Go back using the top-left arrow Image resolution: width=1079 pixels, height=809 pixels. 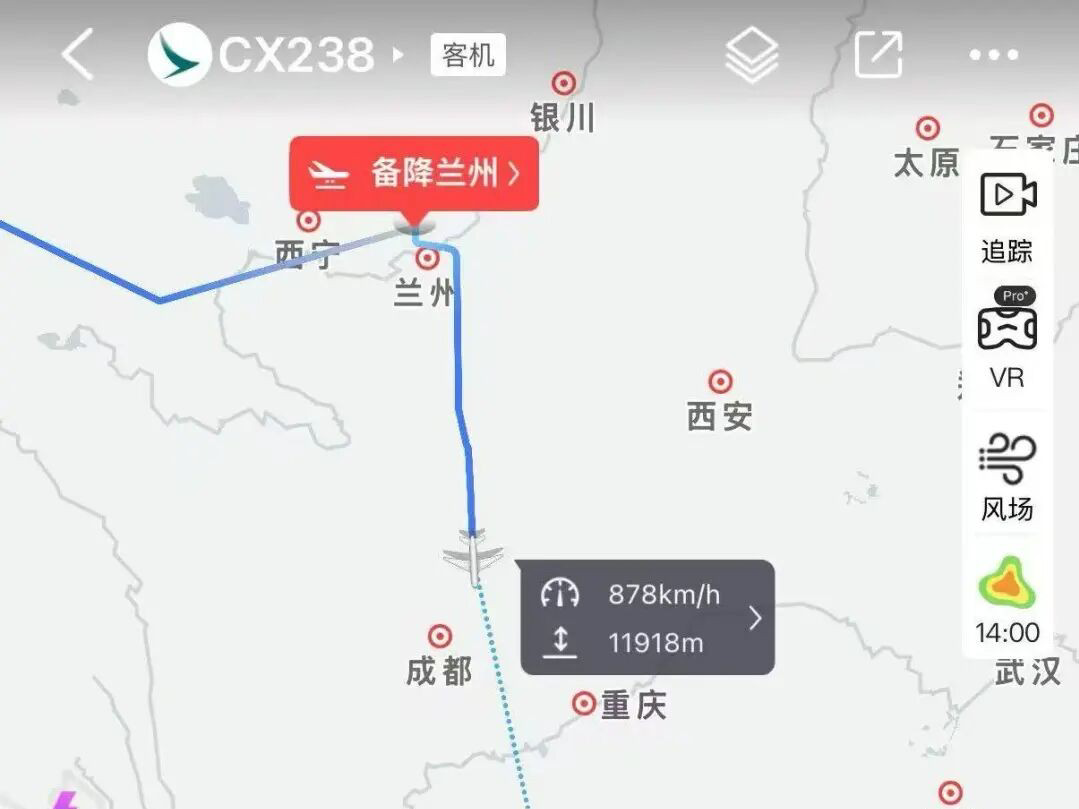point(77,54)
